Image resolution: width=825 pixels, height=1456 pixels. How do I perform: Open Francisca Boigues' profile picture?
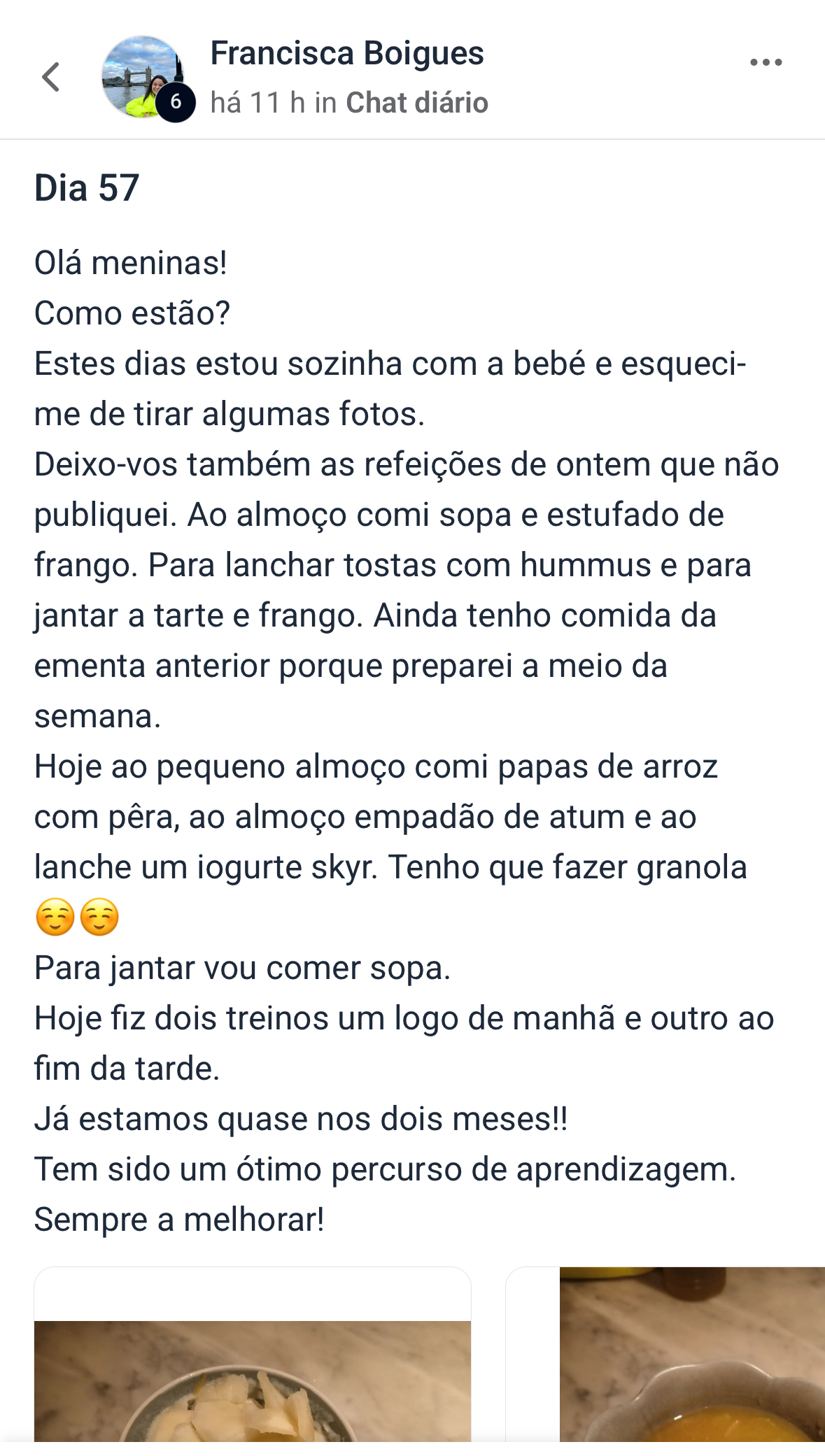click(x=143, y=77)
